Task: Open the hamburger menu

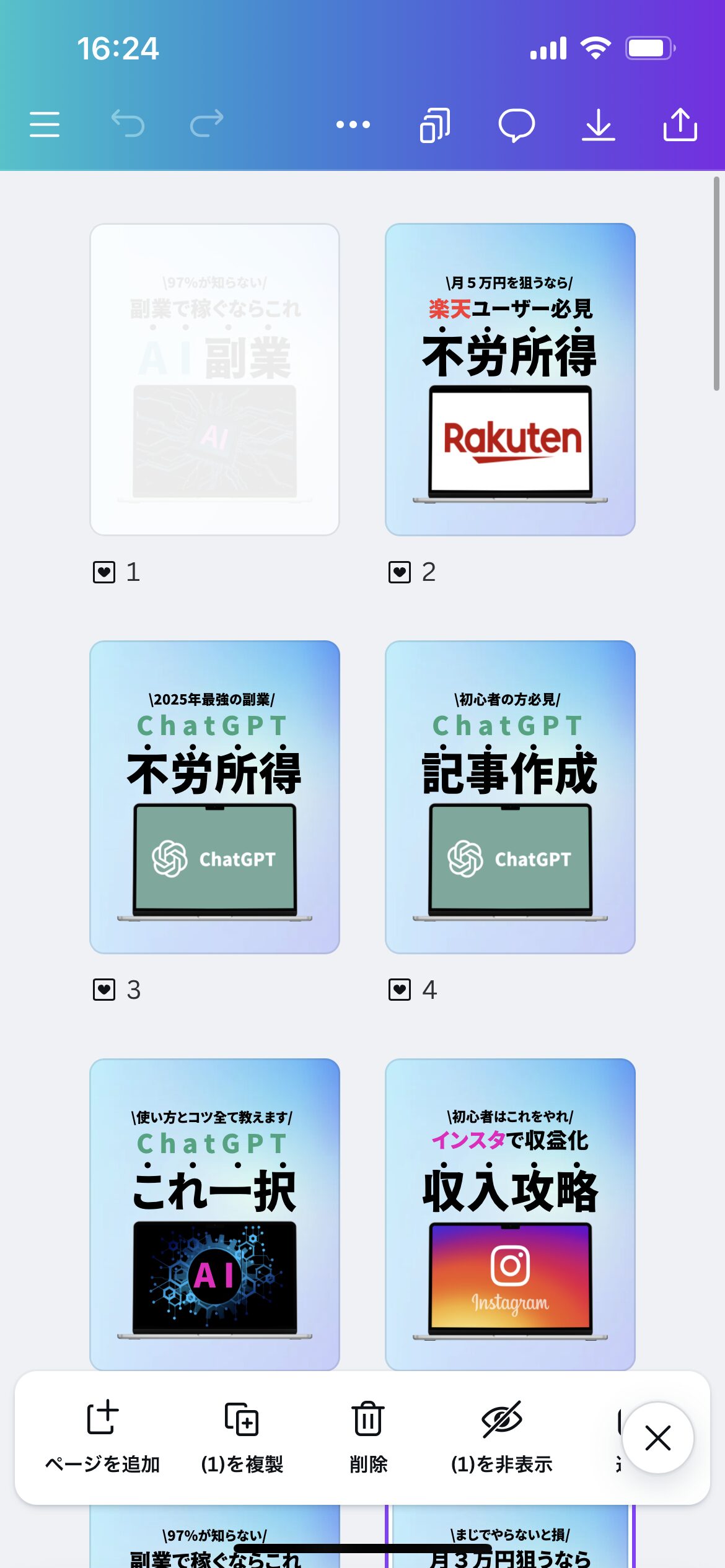Action: (45, 124)
